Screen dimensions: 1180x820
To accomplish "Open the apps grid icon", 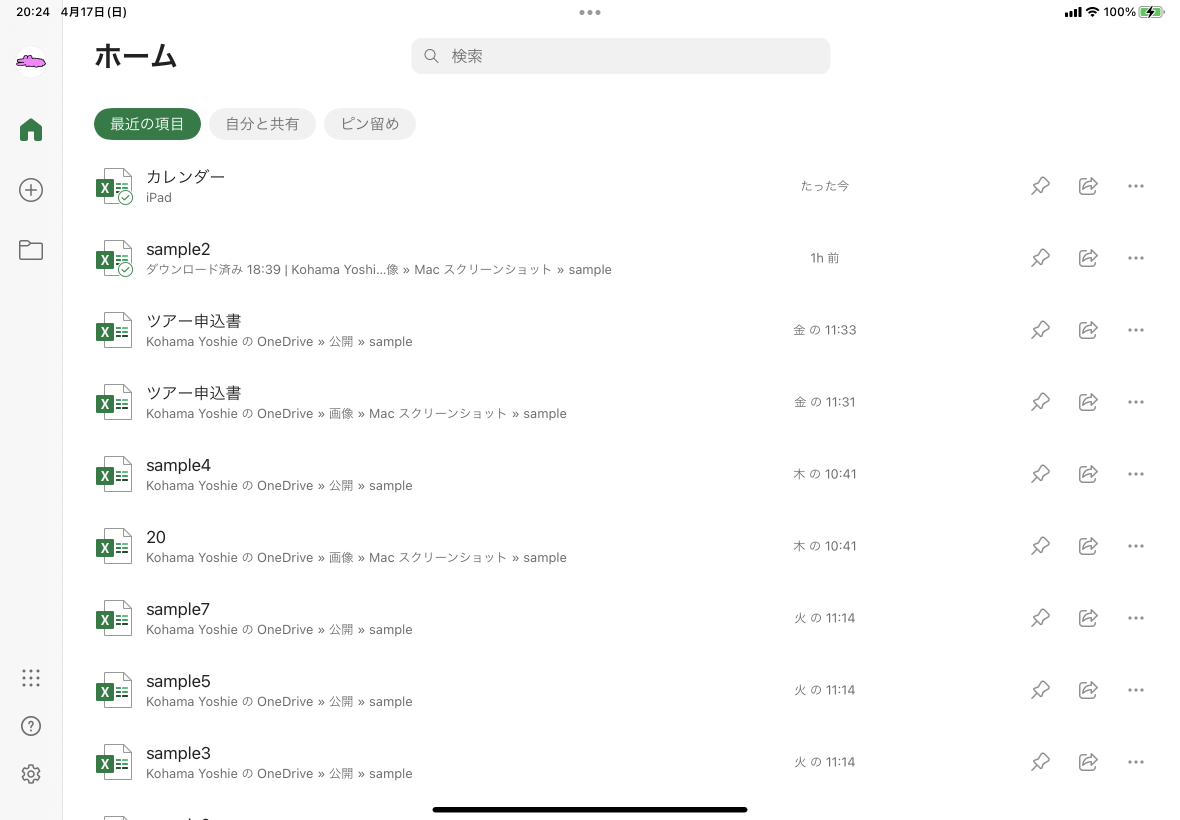I will tap(31, 678).
